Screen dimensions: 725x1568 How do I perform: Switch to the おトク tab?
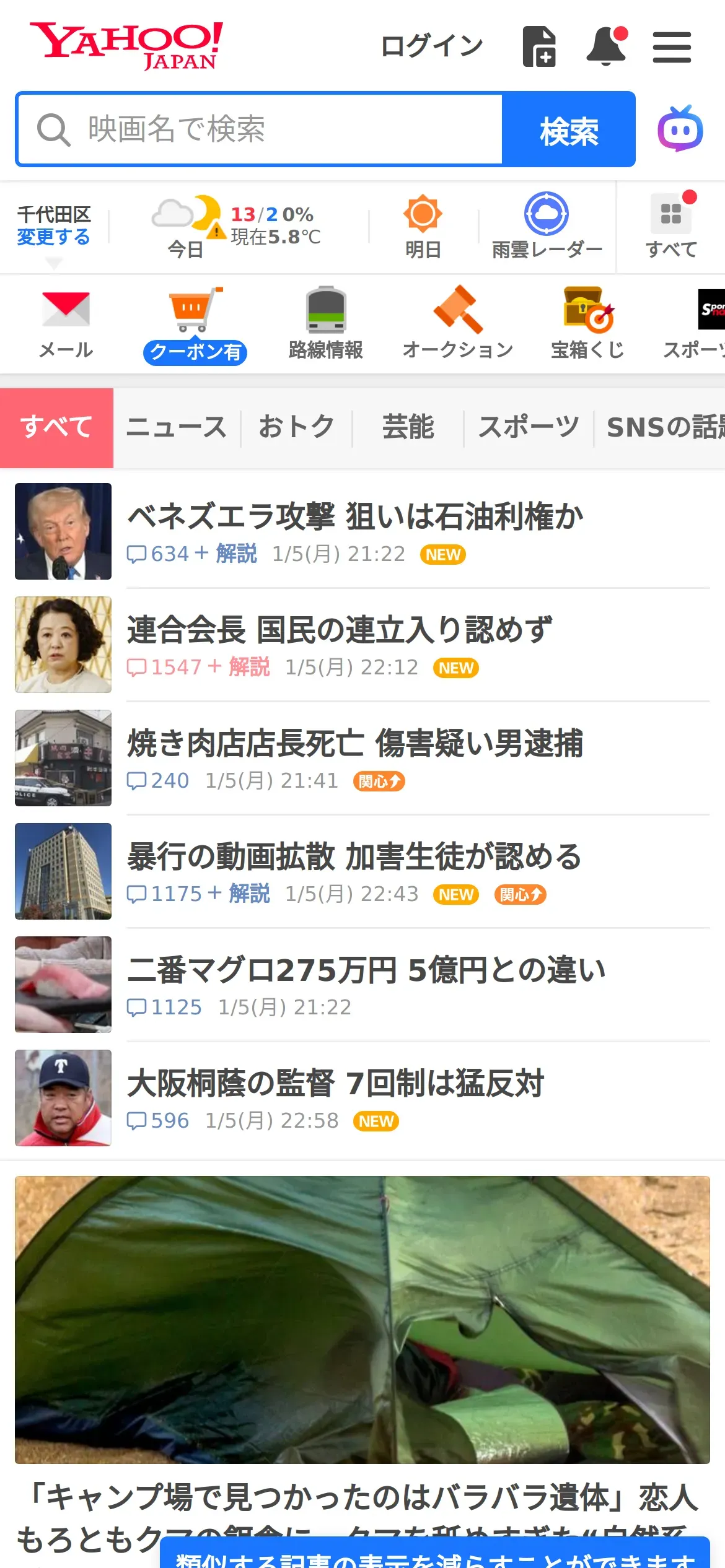296,427
